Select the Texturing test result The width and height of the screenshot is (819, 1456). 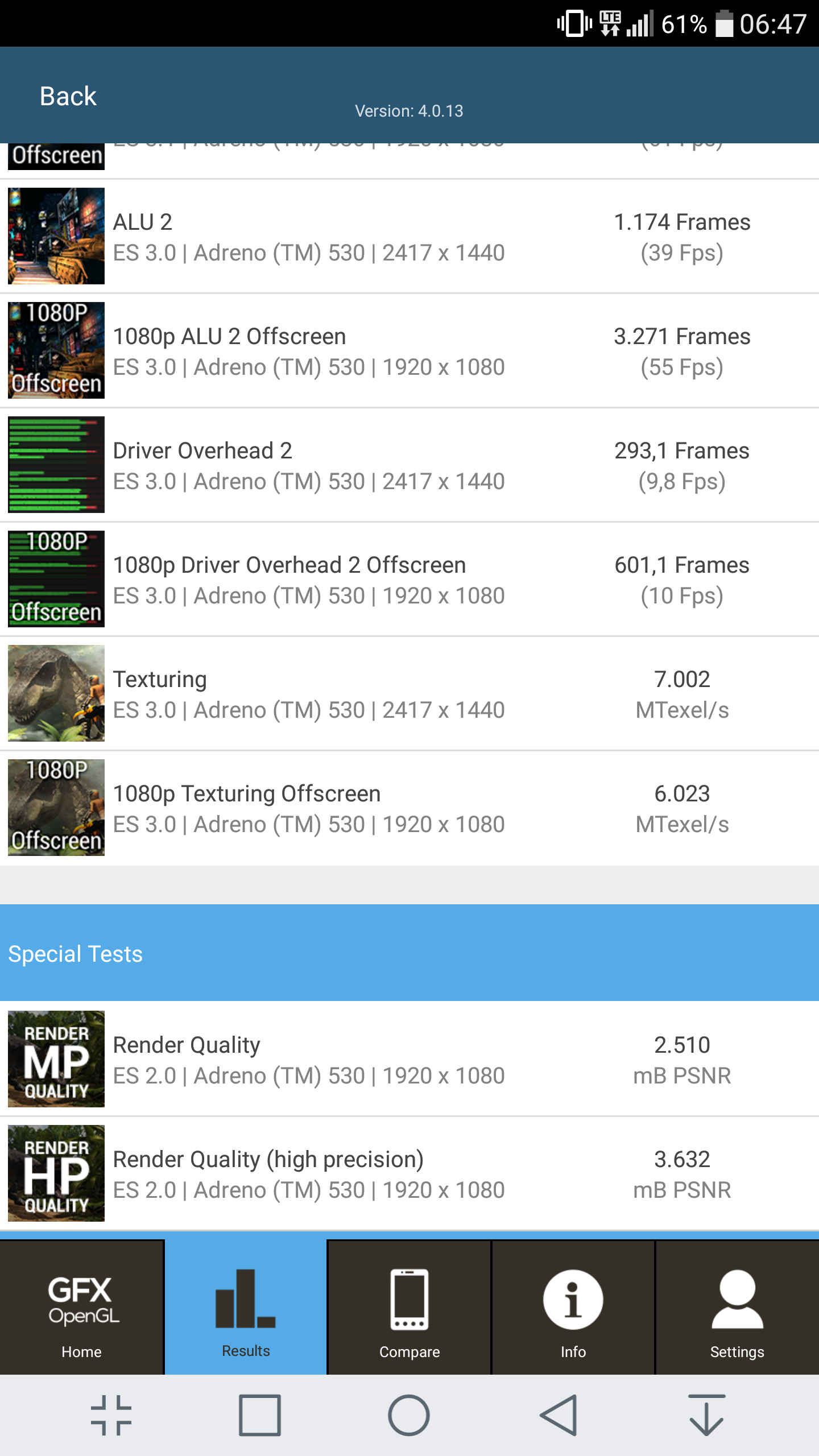click(409, 694)
